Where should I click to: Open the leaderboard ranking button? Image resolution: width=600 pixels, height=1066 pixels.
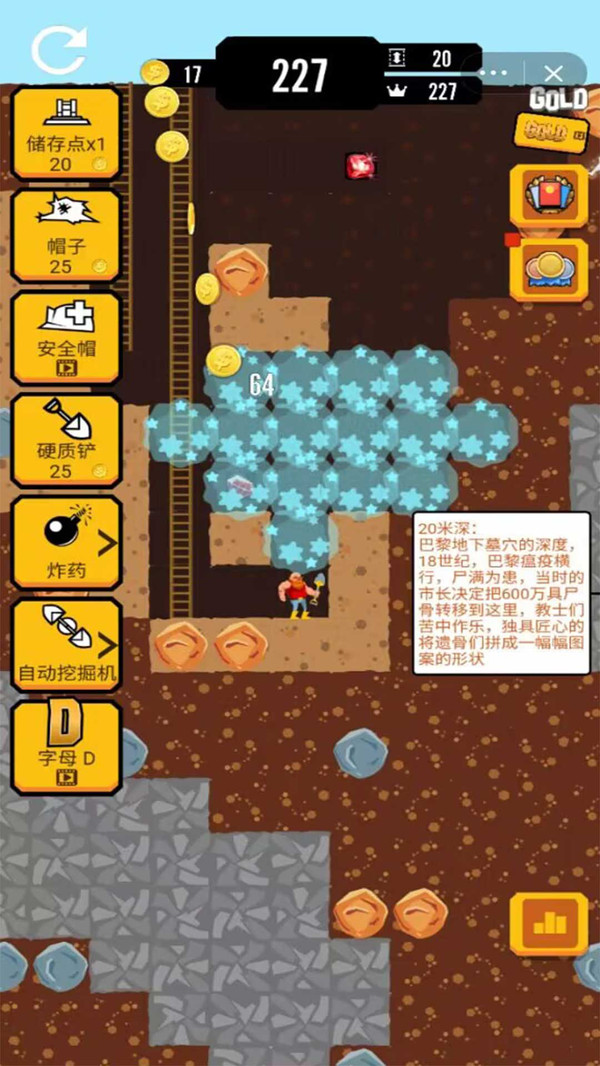[x=549, y=923]
